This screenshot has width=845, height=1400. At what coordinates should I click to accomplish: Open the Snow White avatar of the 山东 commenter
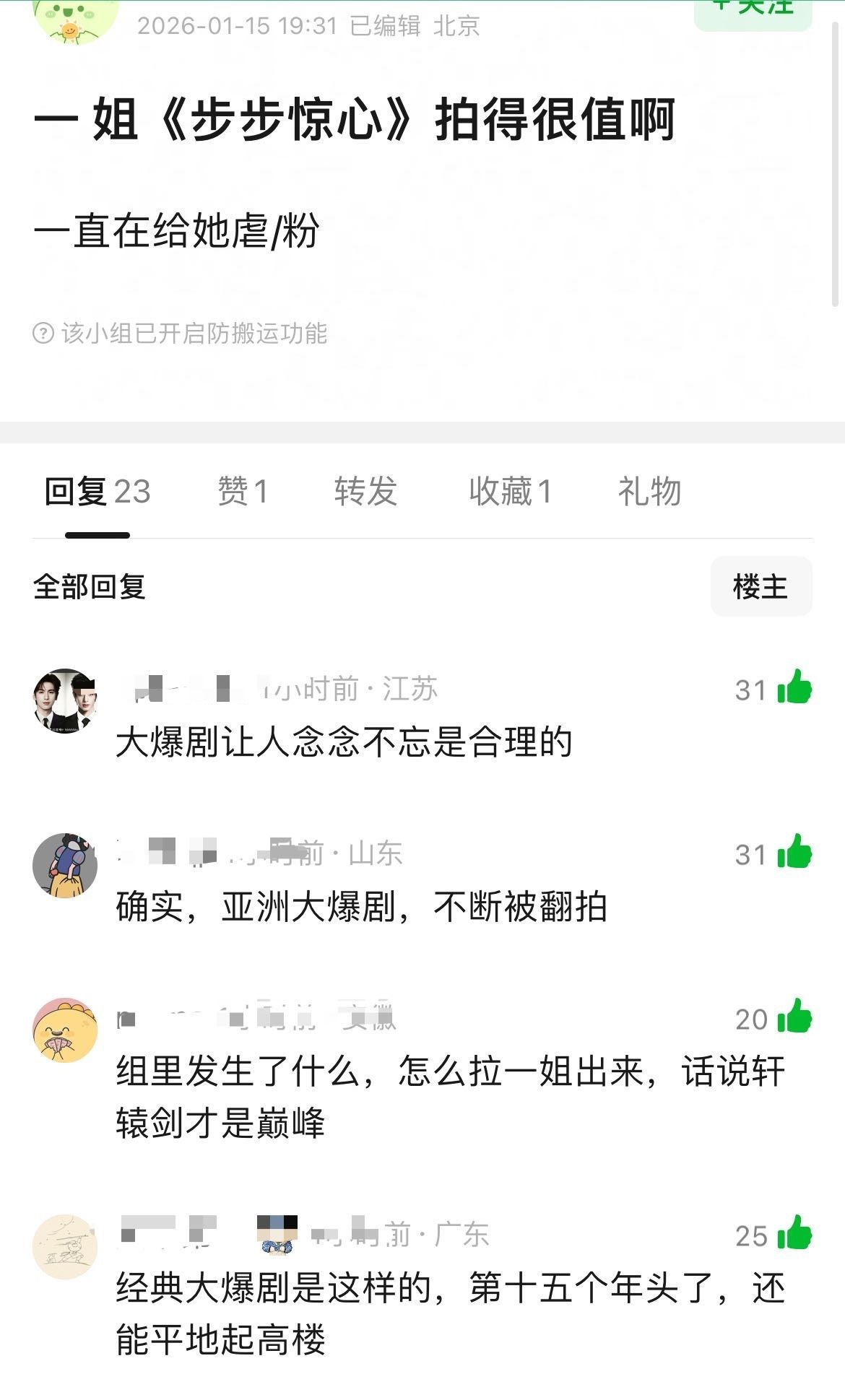64,866
